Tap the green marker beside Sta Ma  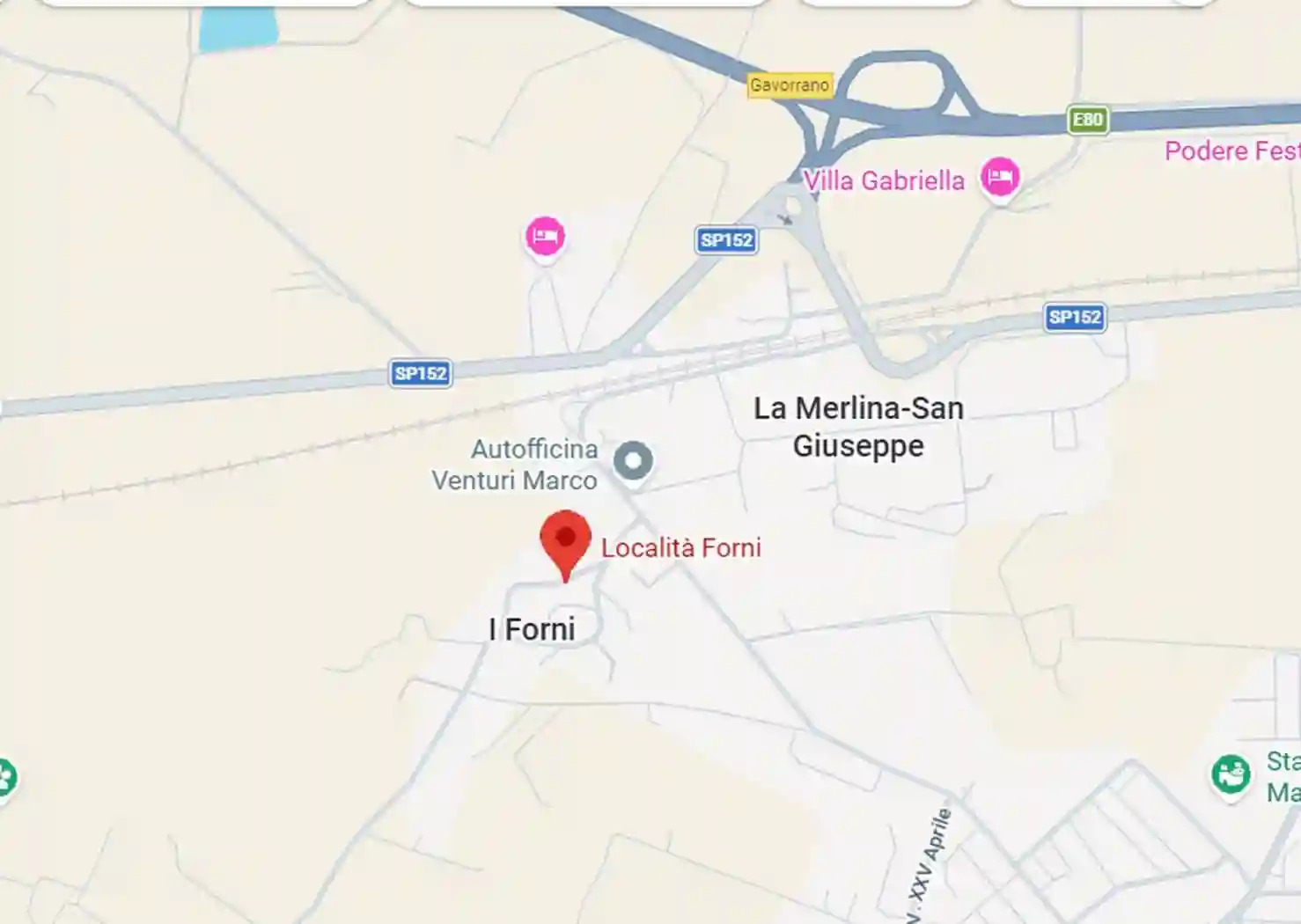click(1230, 775)
